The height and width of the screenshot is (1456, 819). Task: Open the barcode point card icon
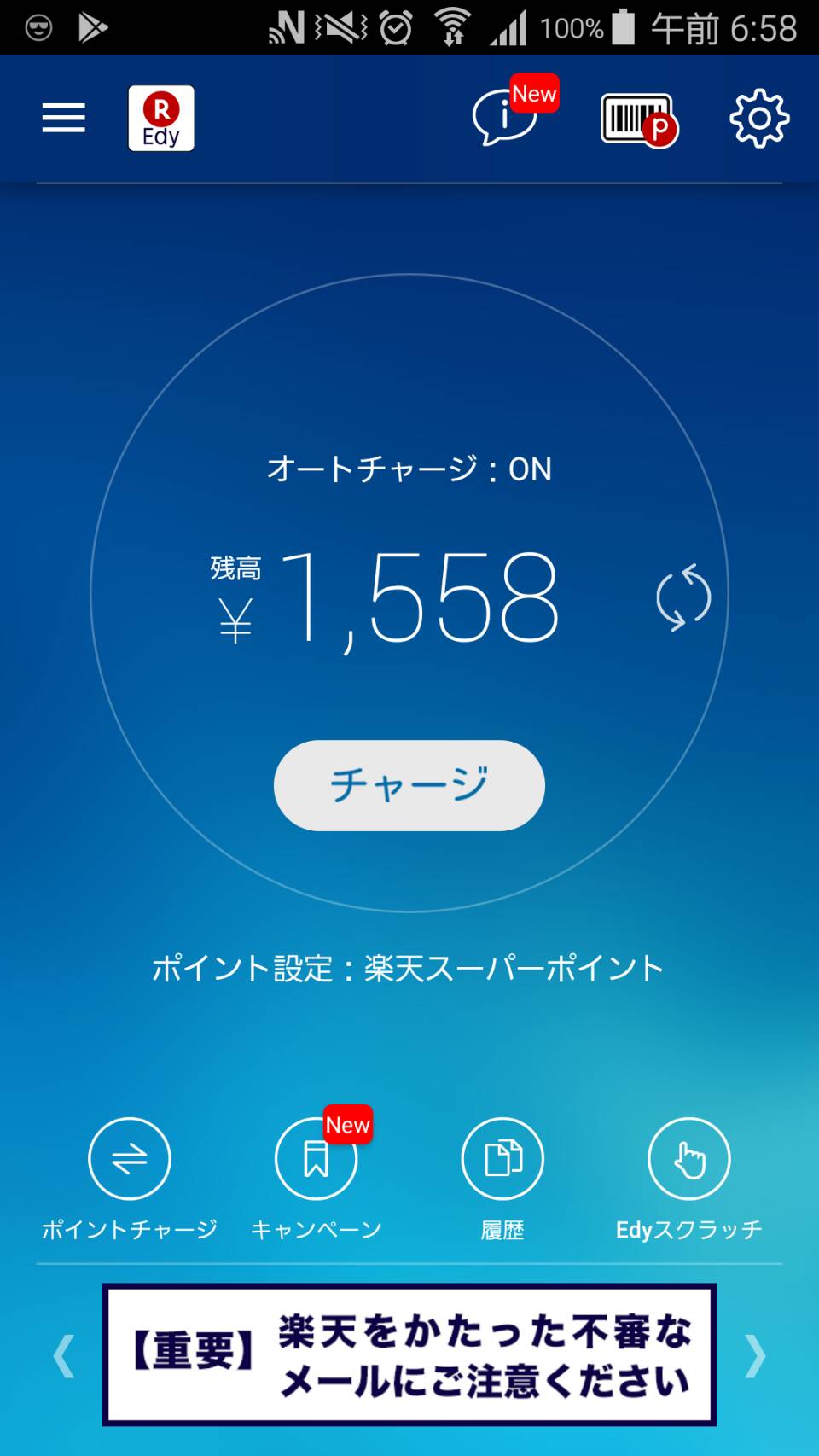tap(636, 119)
